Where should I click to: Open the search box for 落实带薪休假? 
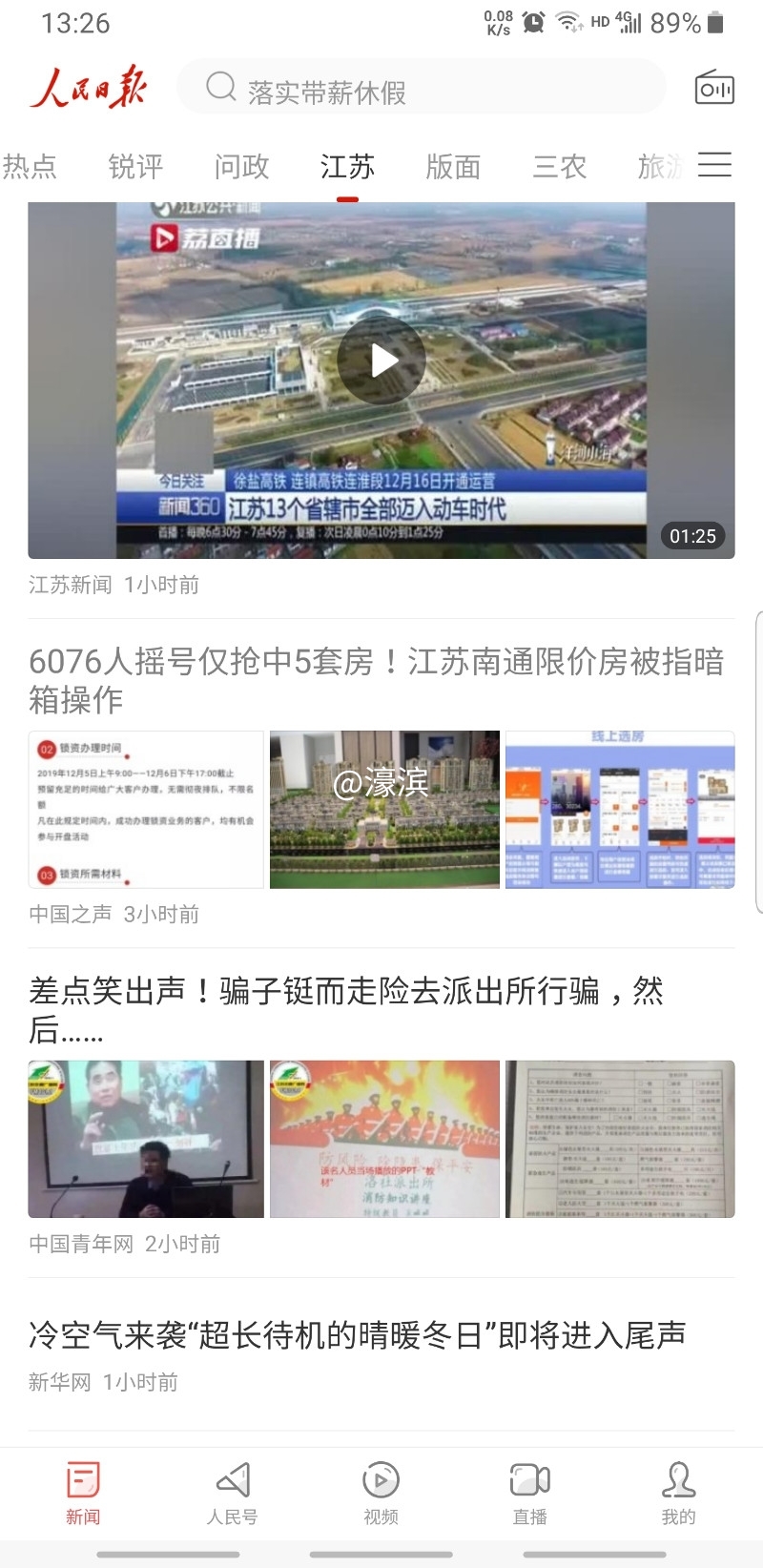click(420, 90)
